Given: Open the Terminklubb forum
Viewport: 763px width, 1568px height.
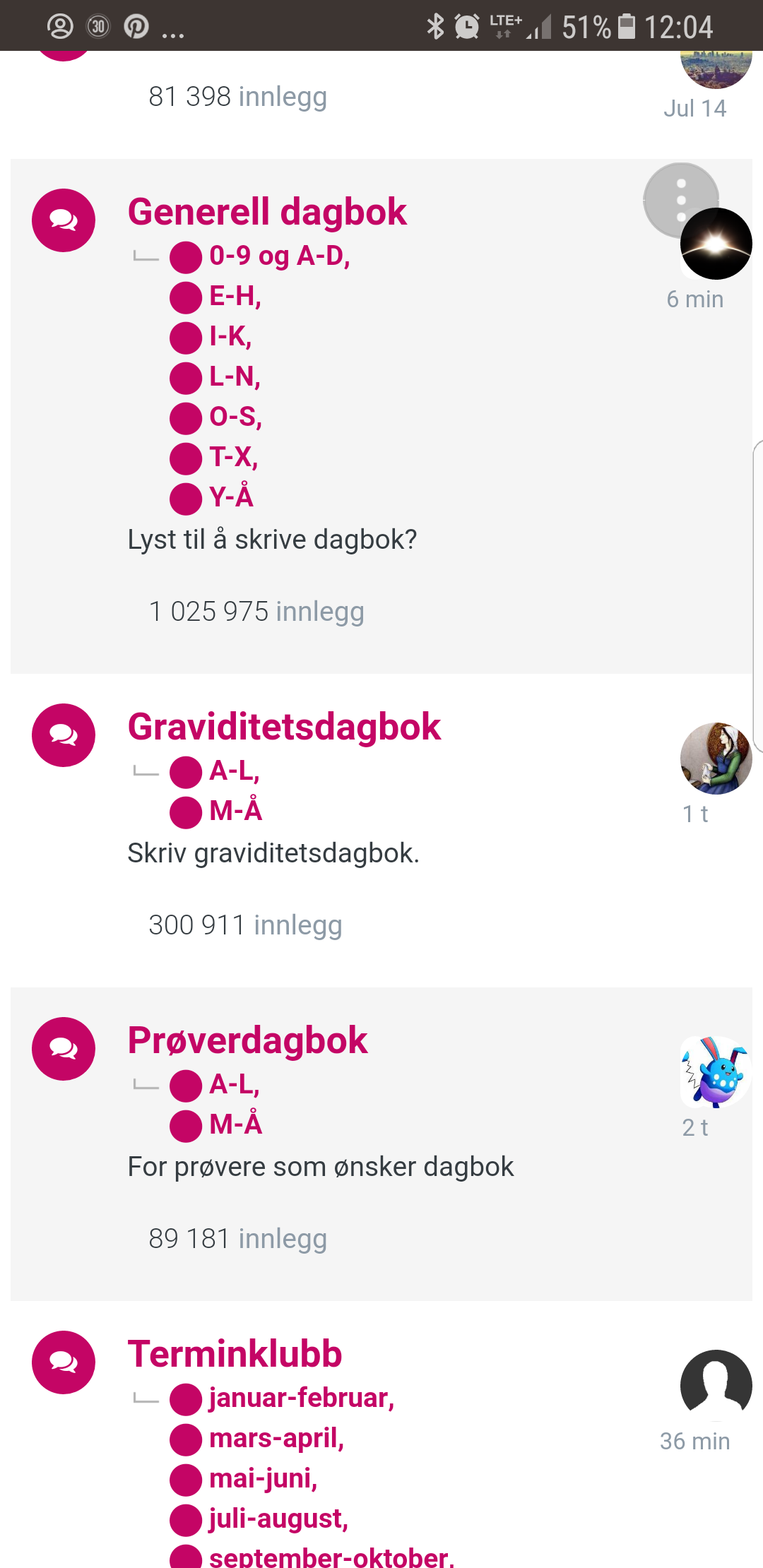Looking at the screenshot, I should tap(235, 1354).
